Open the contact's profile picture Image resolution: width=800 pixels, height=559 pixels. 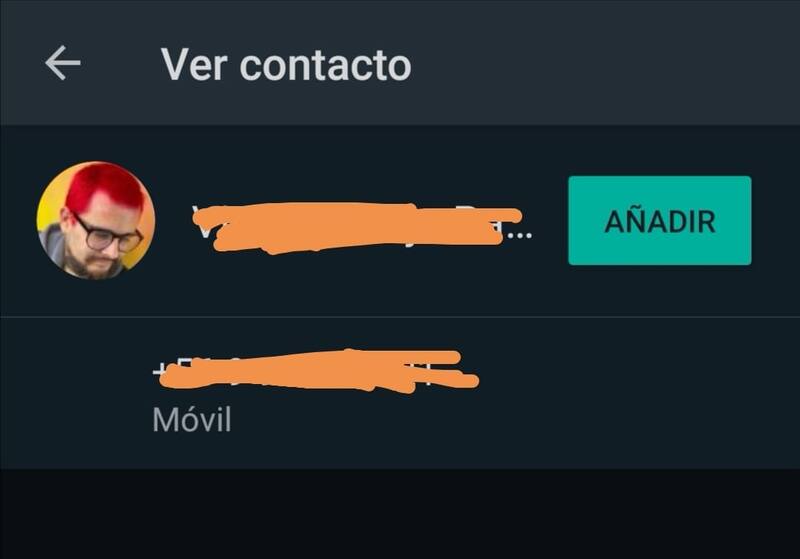point(96,221)
